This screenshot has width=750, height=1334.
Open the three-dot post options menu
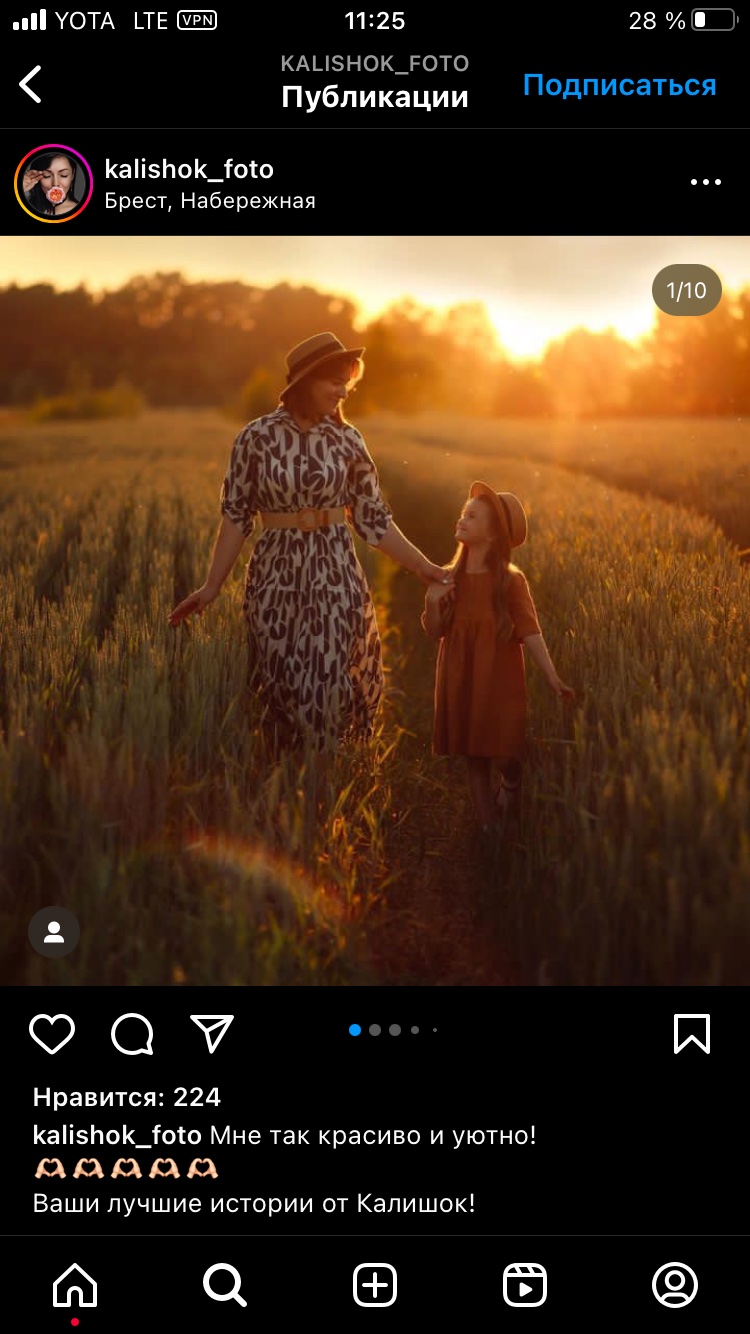click(x=706, y=182)
